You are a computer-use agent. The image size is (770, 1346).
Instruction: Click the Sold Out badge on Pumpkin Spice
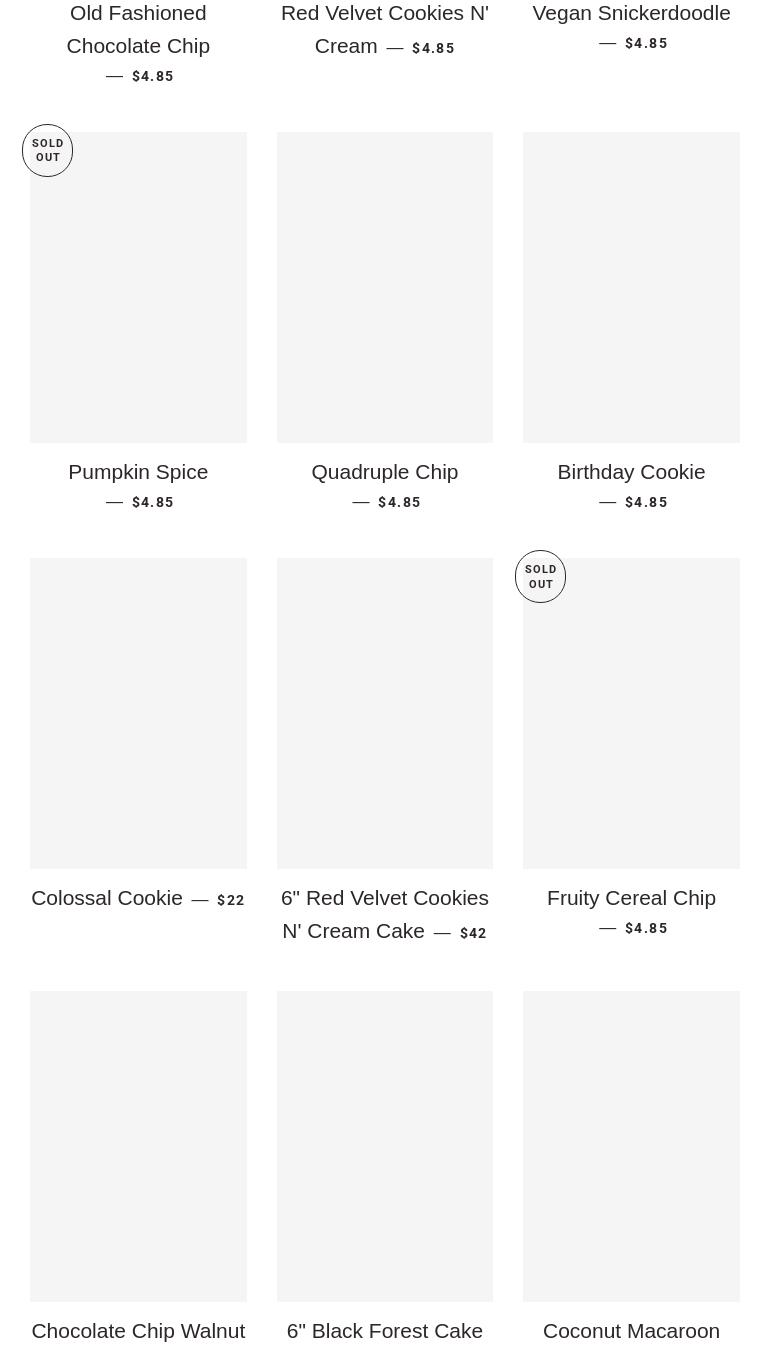[47, 150]
